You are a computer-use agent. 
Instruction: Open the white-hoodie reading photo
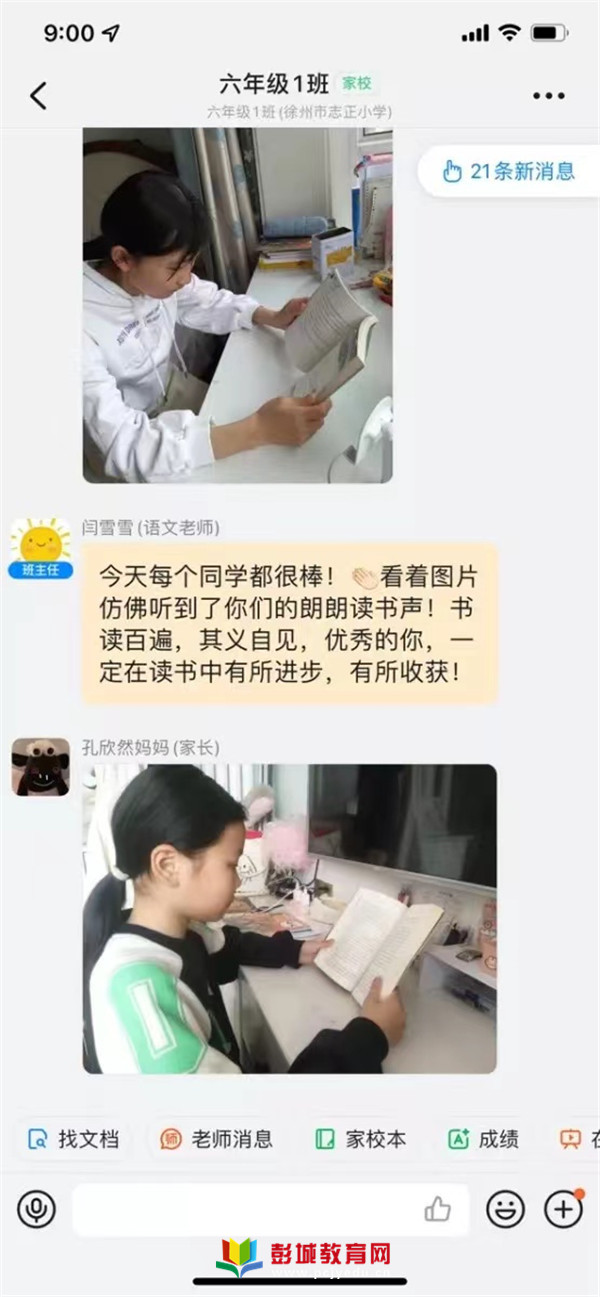pos(237,305)
